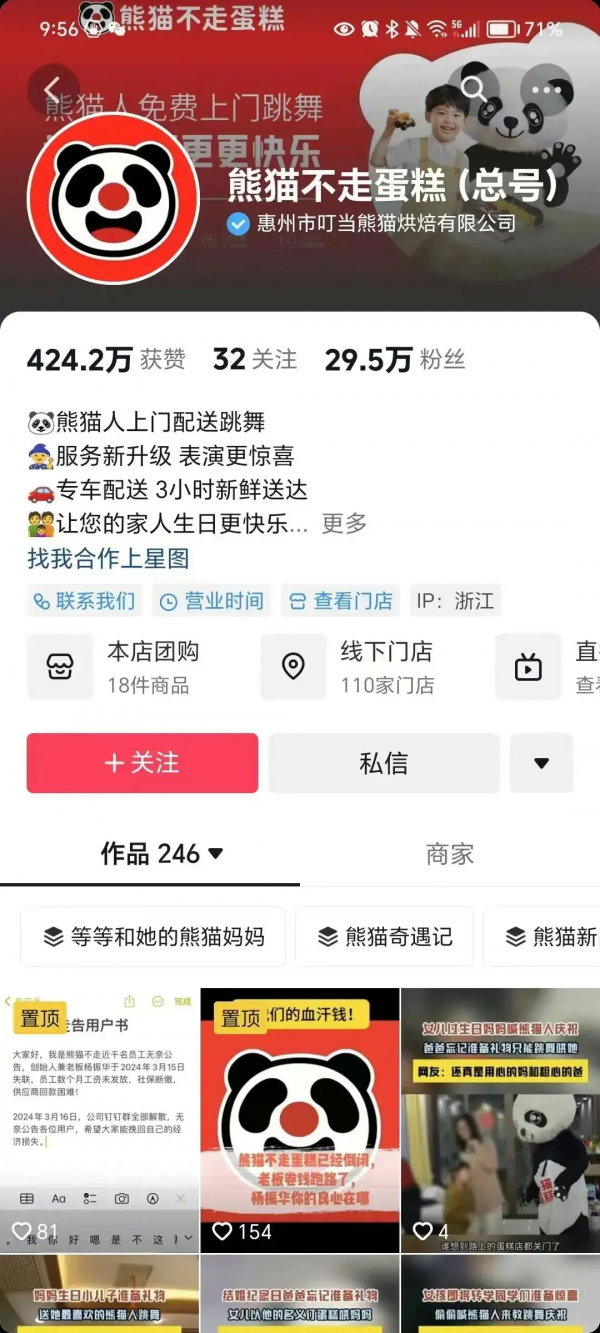Expand the dropdown arrow beside 私信
This screenshot has width=600, height=1333.
pos(541,763)
